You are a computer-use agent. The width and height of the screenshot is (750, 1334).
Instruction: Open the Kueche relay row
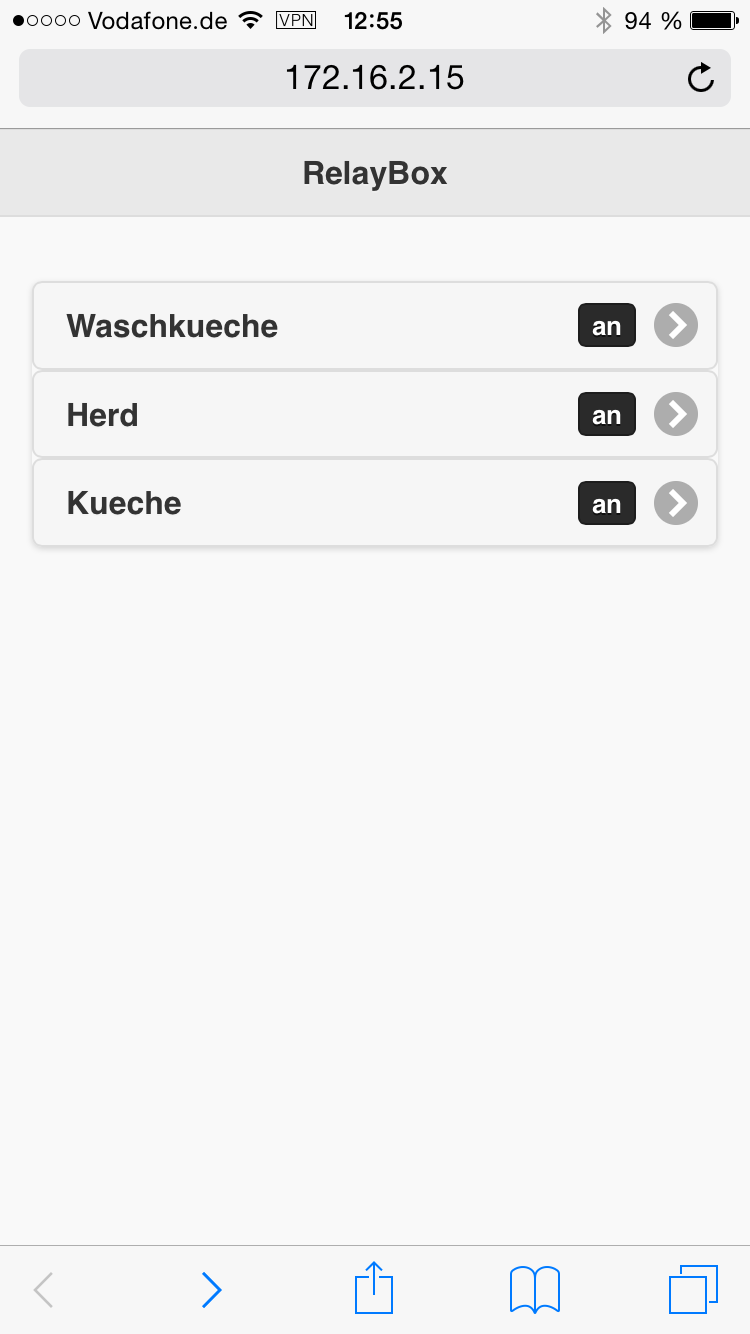click(375, 503)
